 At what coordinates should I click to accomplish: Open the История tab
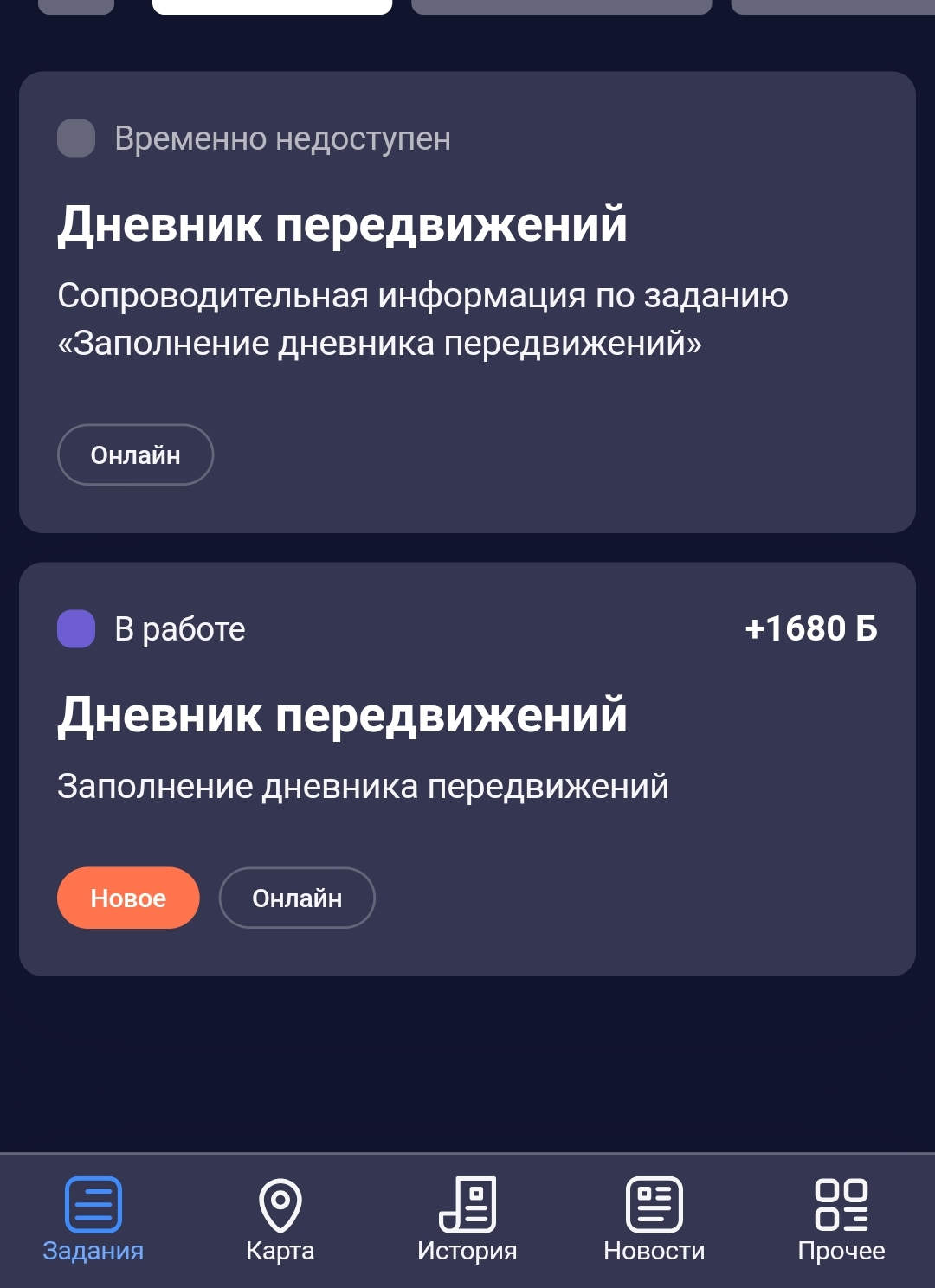coord(467,1220)
